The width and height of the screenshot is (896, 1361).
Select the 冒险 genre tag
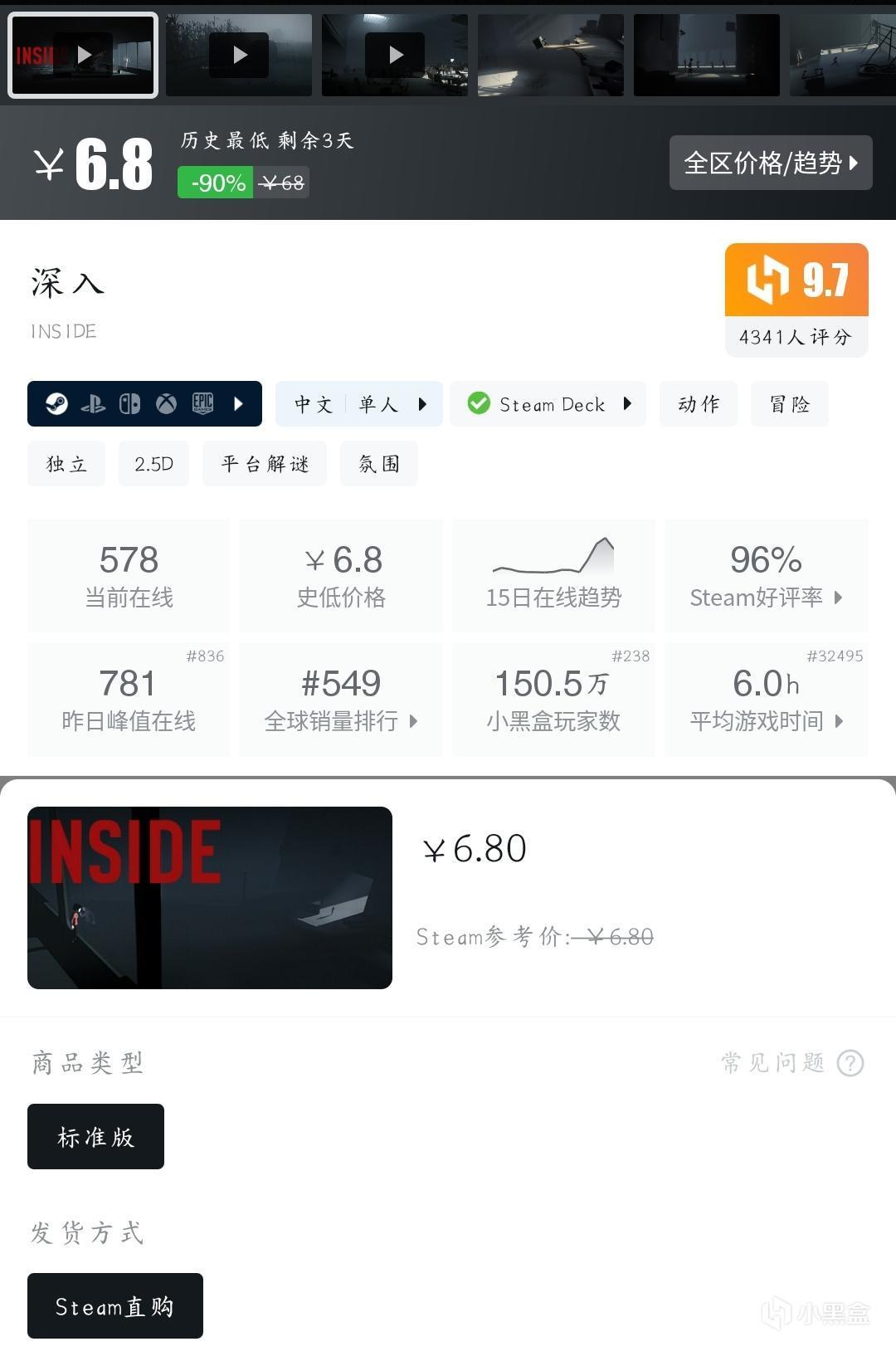[x=789, y=404]
